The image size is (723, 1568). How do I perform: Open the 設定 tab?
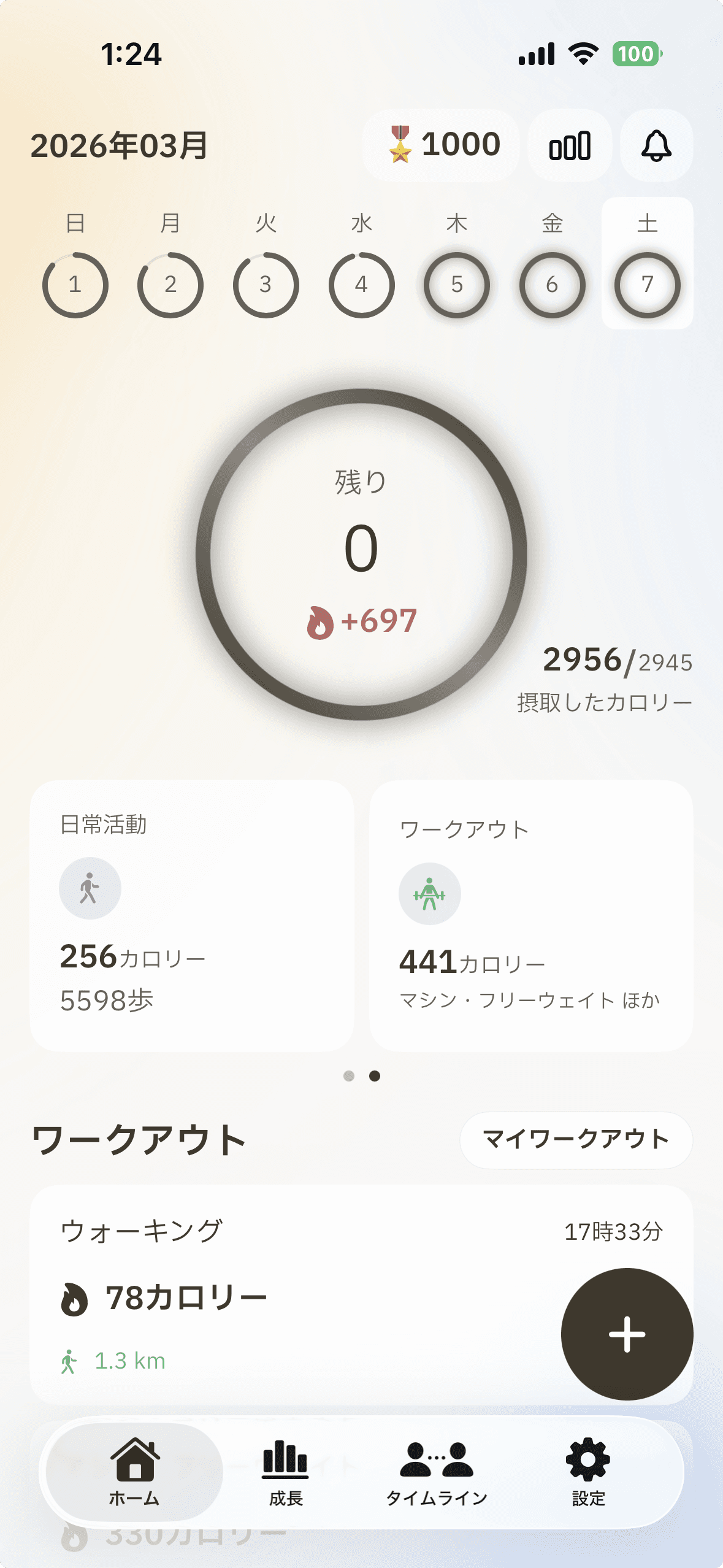coord(588,1472)
